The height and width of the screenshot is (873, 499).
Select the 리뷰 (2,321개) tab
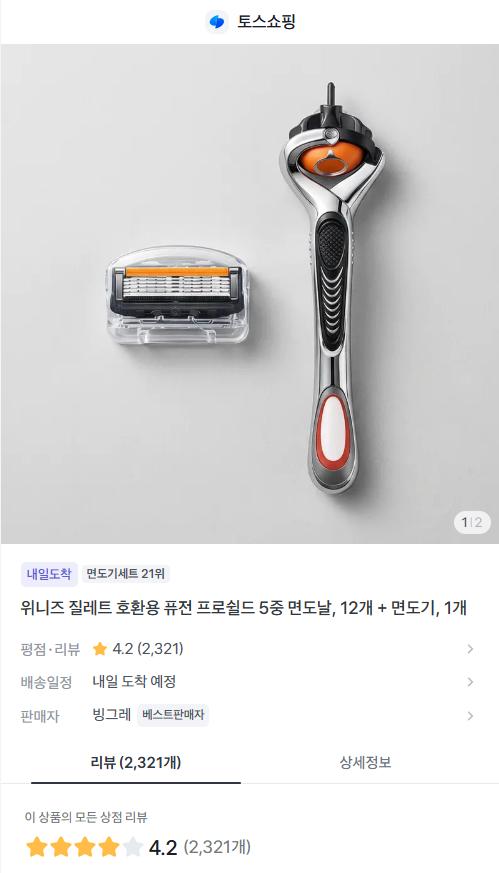pyautogui.click(x=136, y=763)
